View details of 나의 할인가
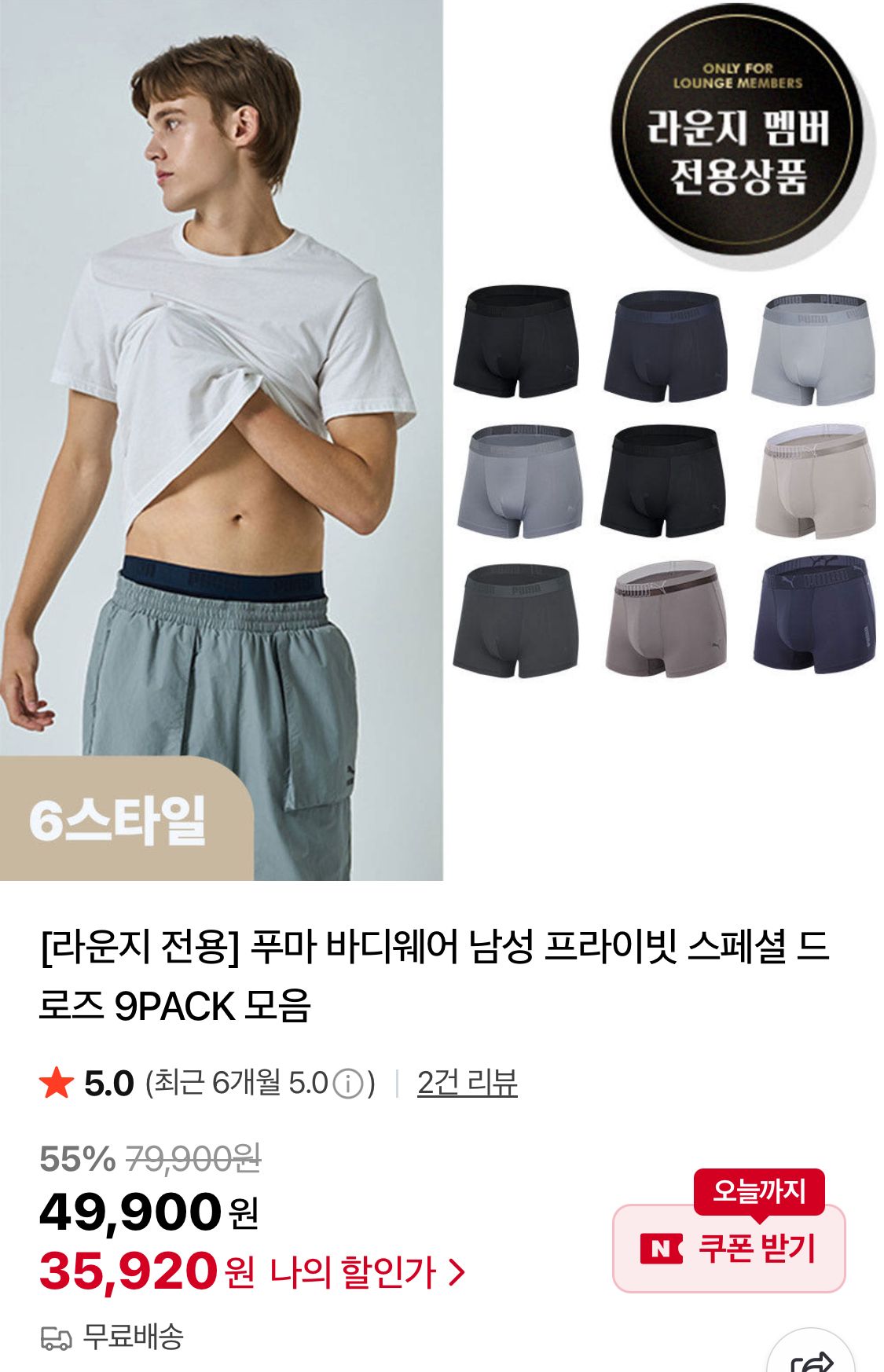Viewport: 884px width, 1372px height. 367,1271
